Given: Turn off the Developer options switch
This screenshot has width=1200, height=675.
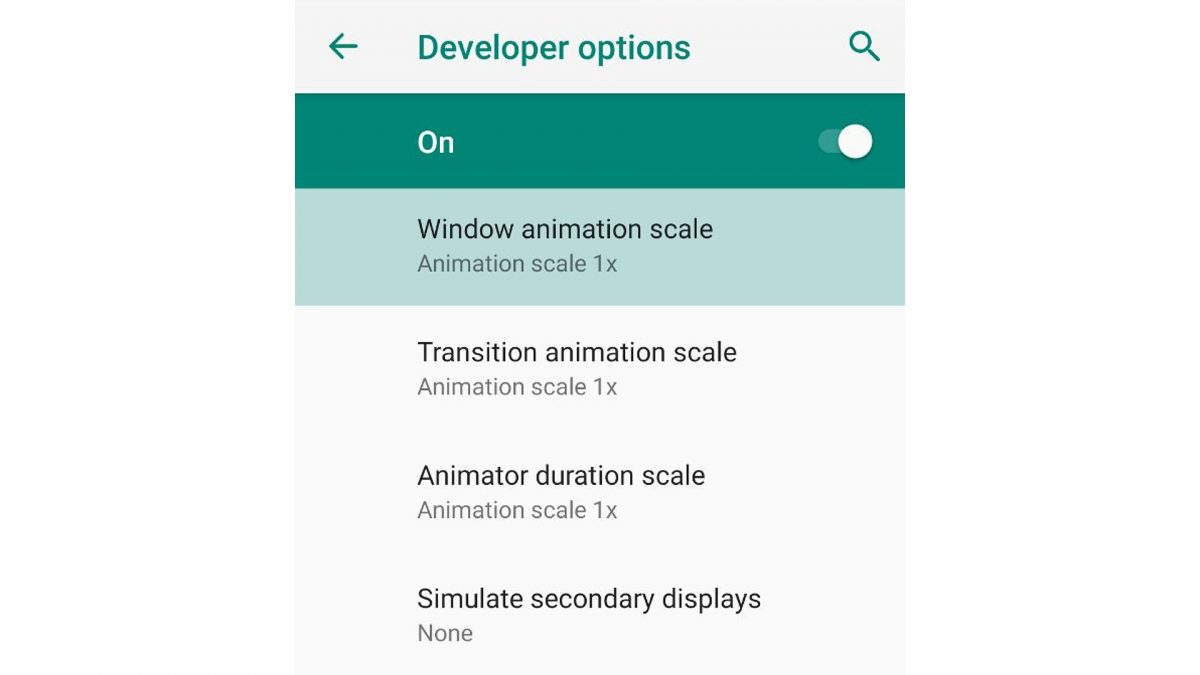Looking at the screenshot, I should coord(846,142).
